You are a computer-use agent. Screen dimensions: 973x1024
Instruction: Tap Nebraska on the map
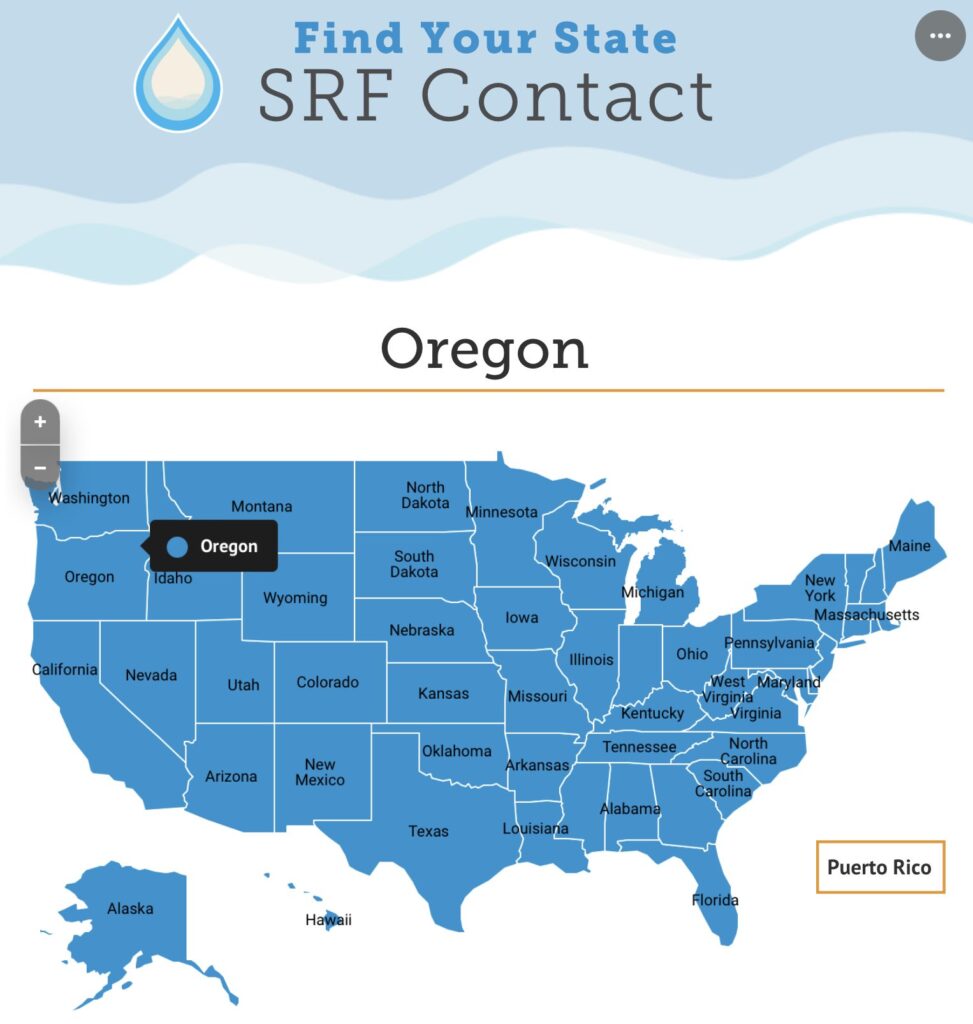pos(421,630)
